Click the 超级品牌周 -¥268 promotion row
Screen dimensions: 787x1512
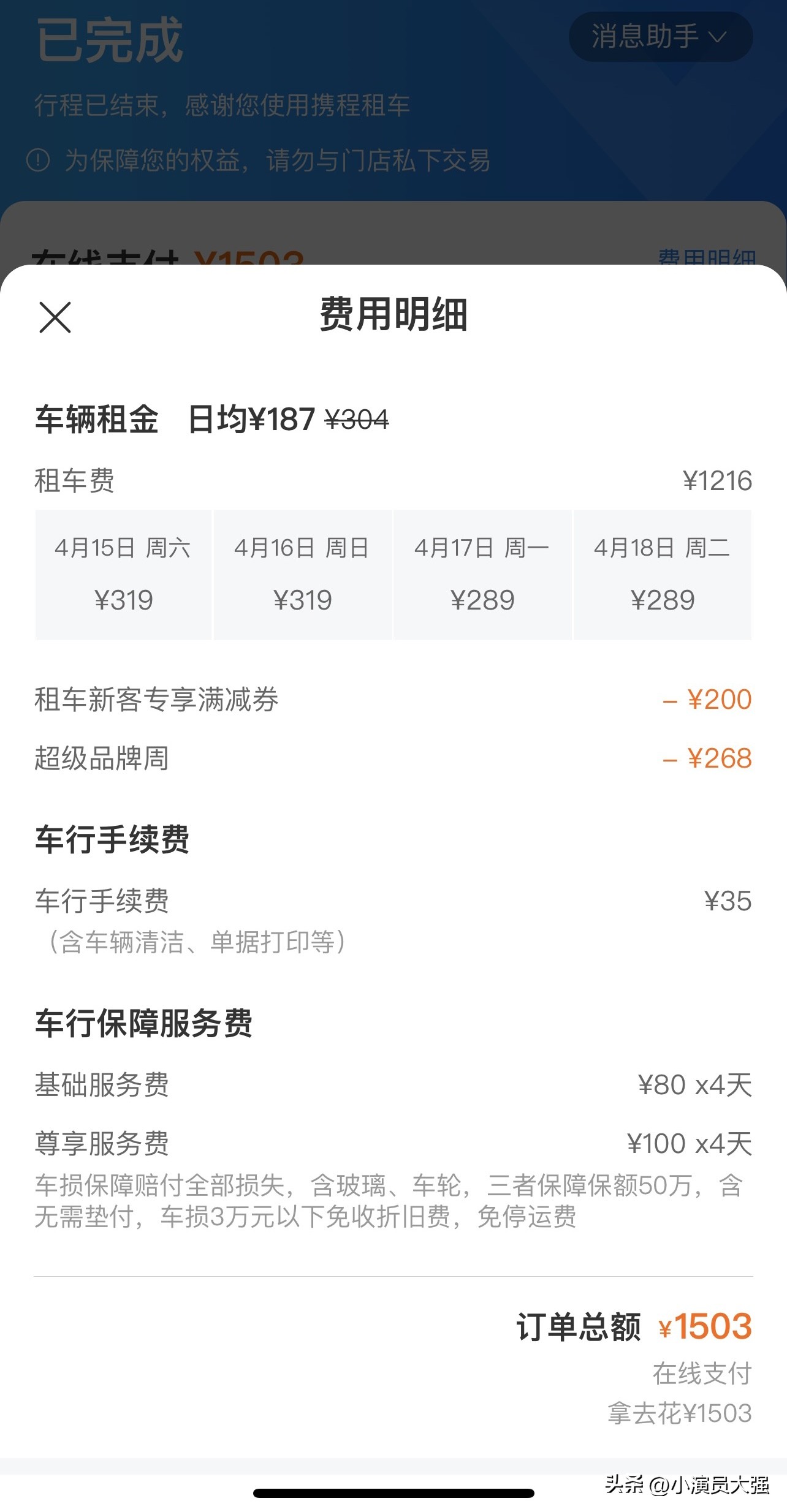pyautogui.click(x=392, y=758)
